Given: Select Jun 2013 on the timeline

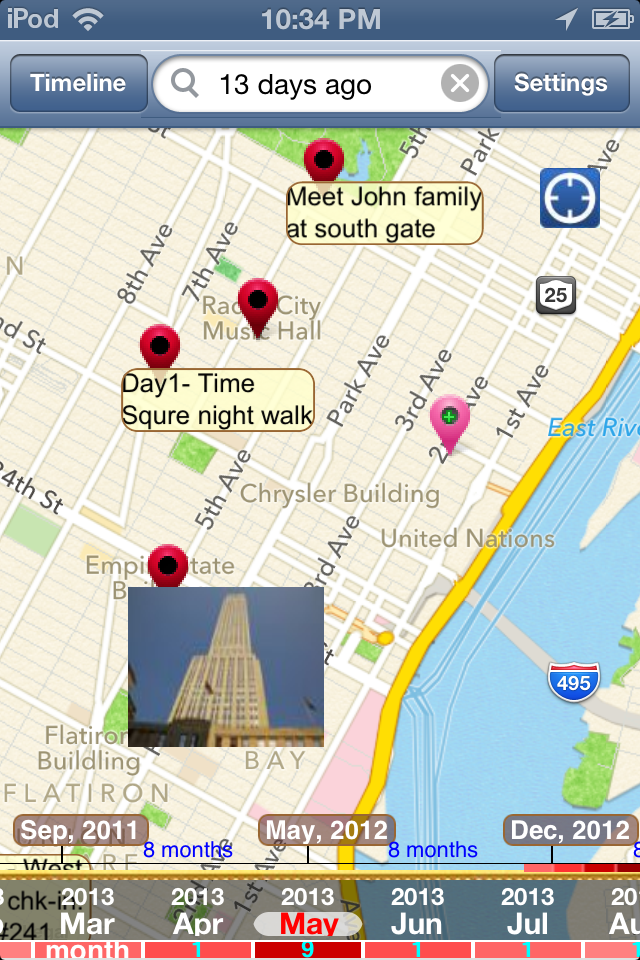Looking at the screenshot, I should [418, 910].
